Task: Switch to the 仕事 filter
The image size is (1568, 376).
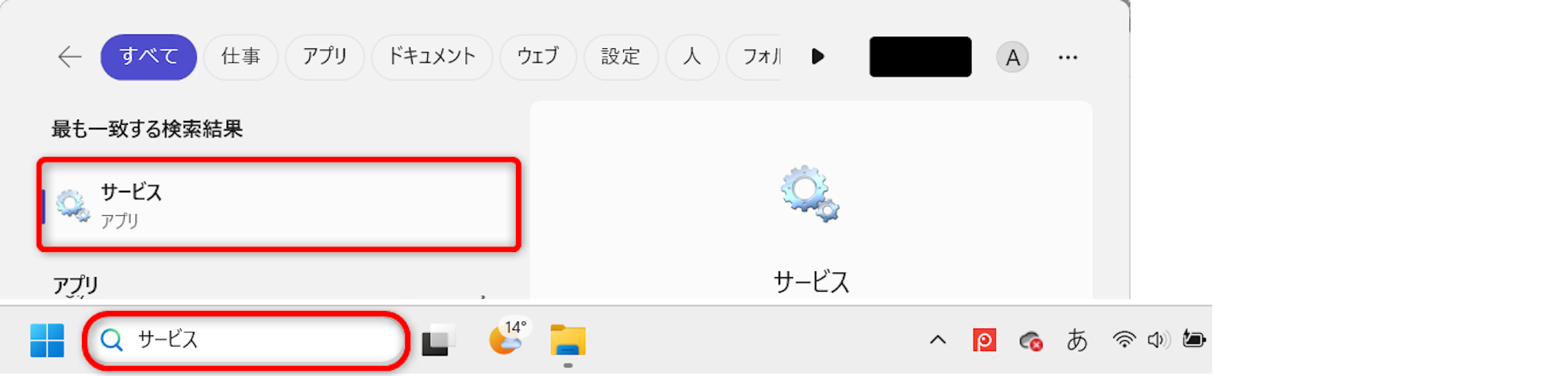Action: [240, 57]
